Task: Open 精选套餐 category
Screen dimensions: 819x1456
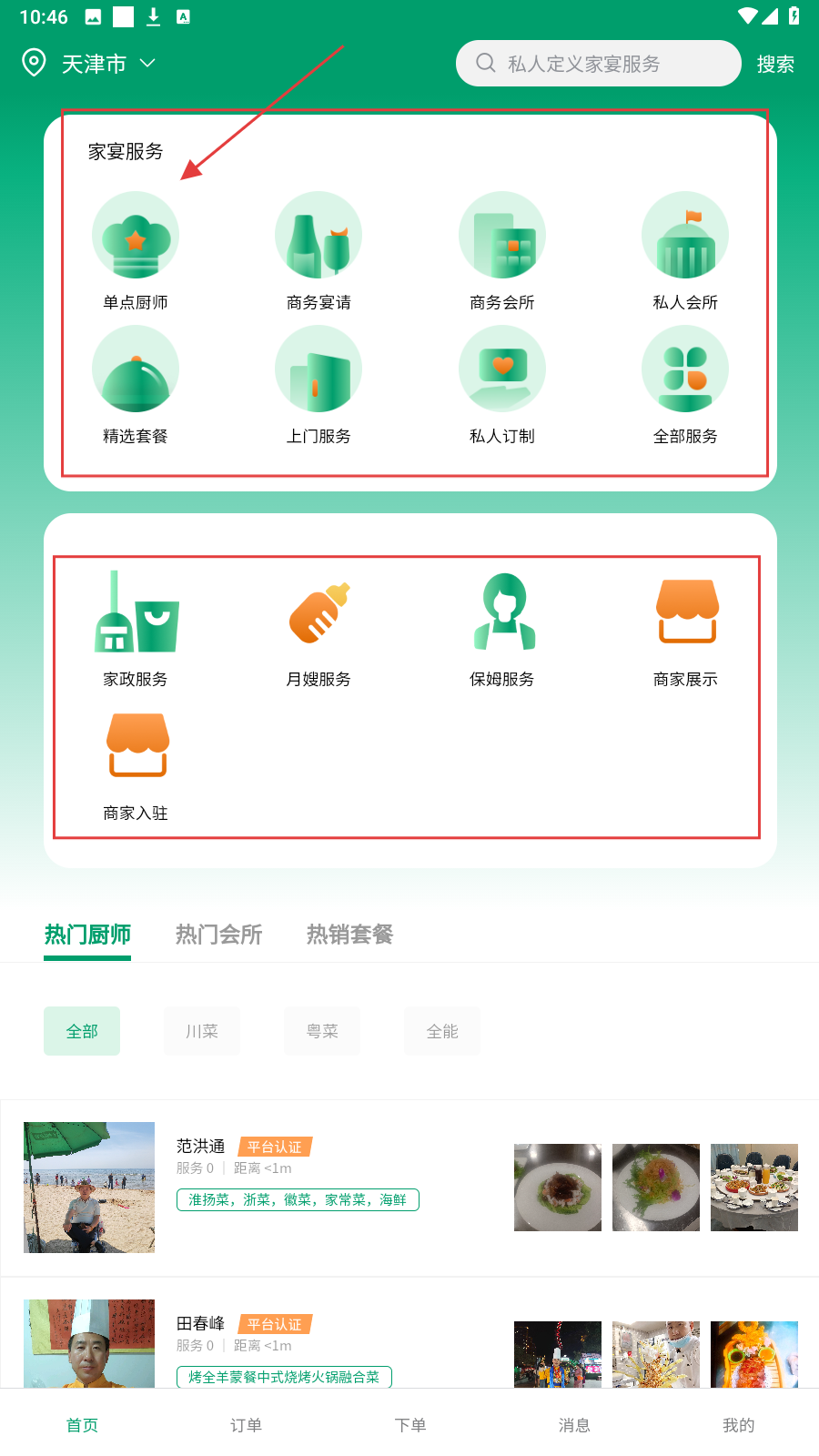Action: pos(136,384)
